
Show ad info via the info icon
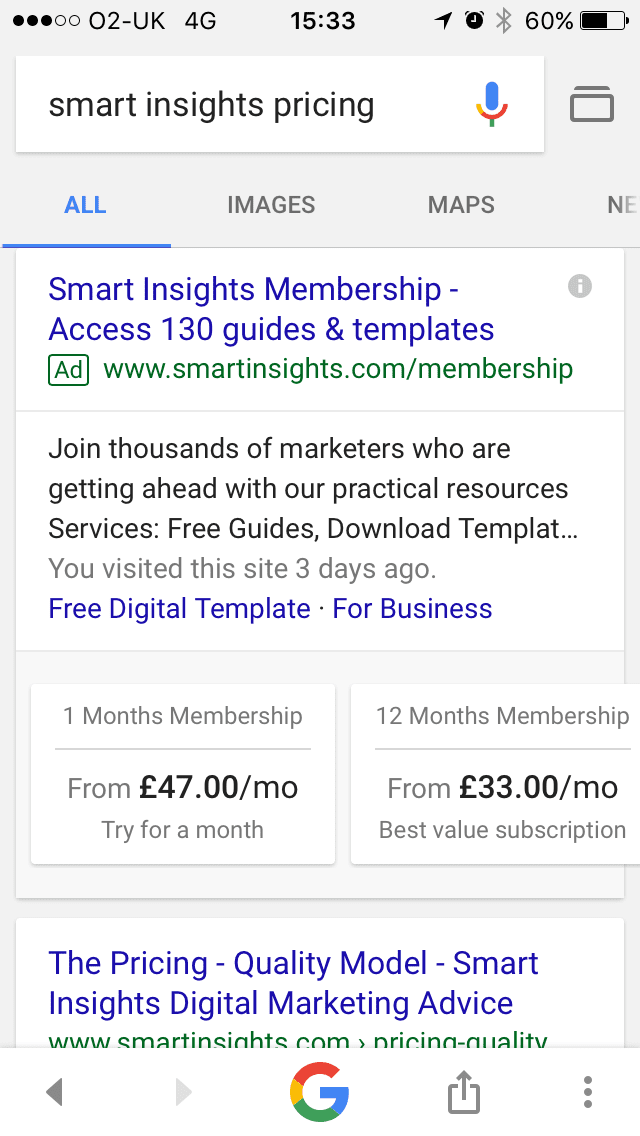coord(580,287)
